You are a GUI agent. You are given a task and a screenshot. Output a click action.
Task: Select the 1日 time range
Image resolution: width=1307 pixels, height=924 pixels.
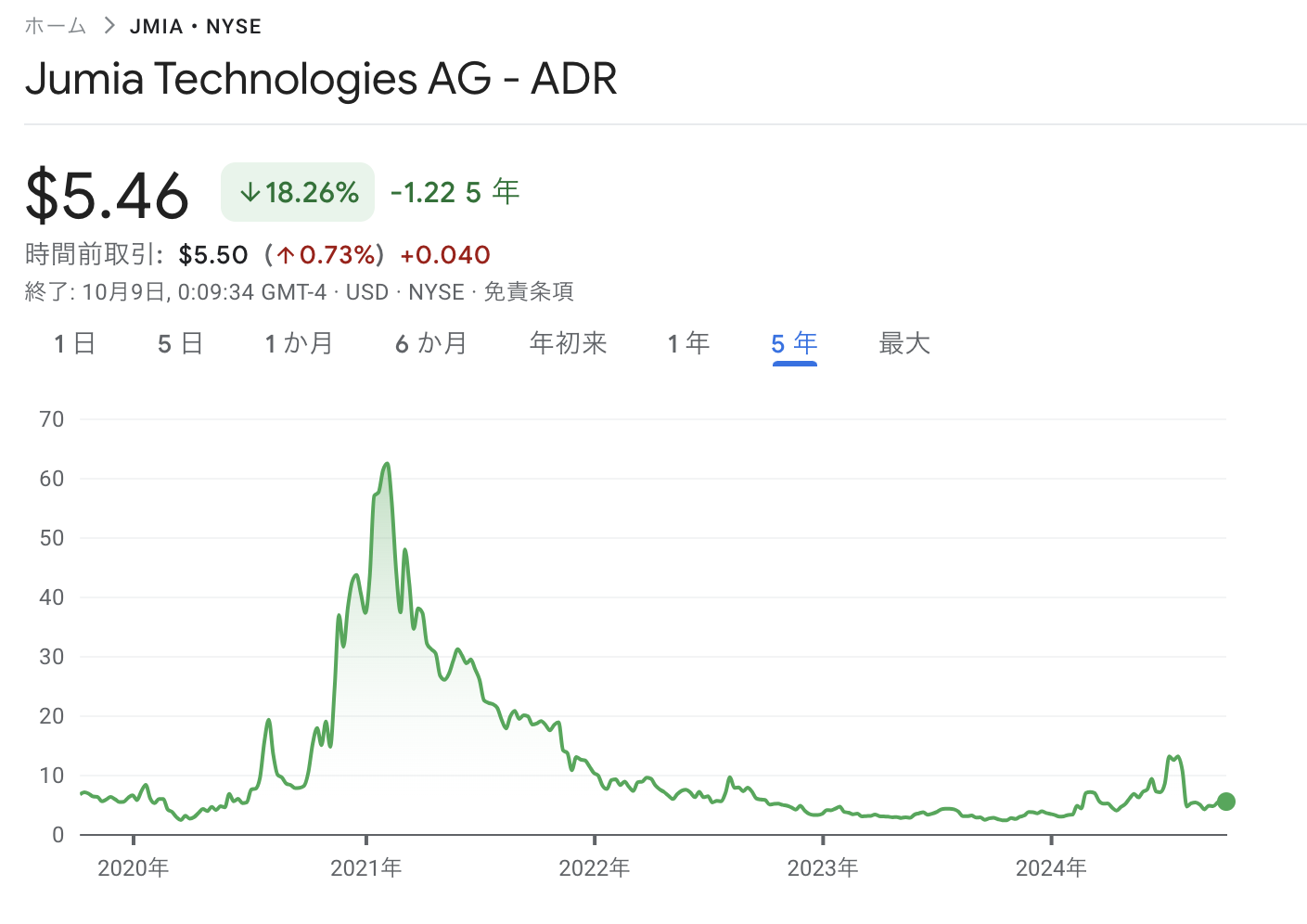tap(74, 343)
